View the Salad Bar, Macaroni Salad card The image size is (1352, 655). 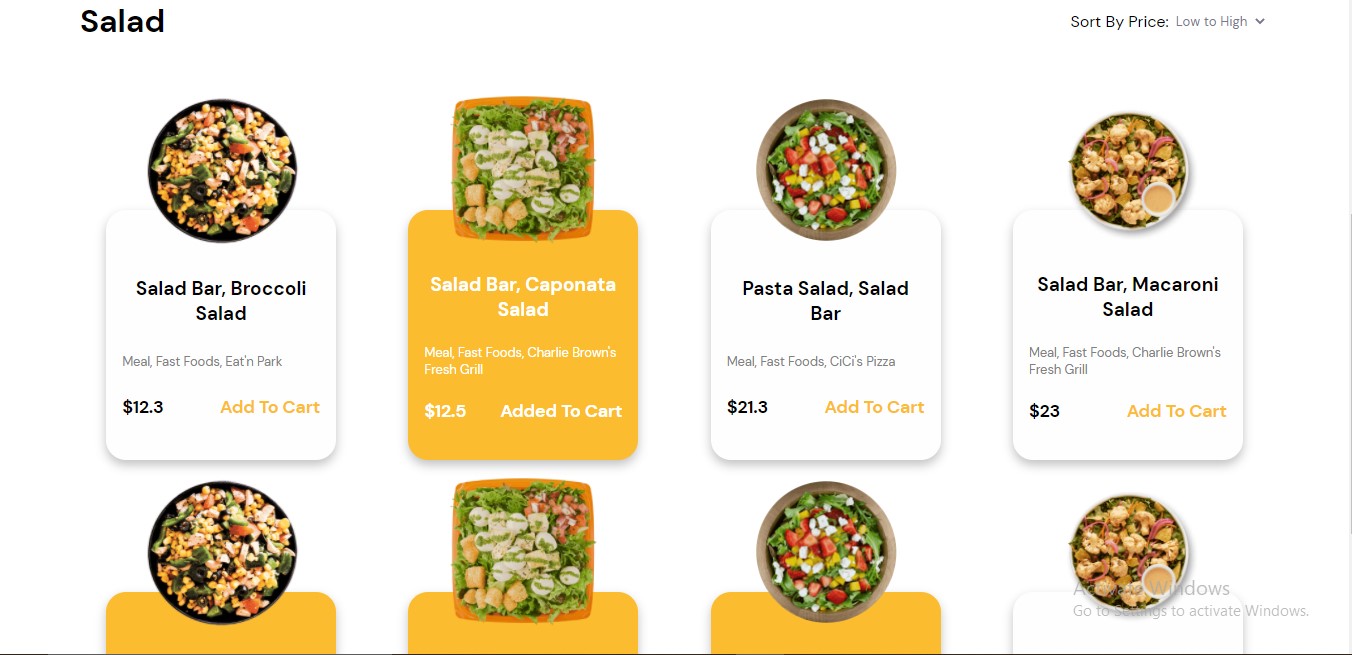coord(1127,297)
